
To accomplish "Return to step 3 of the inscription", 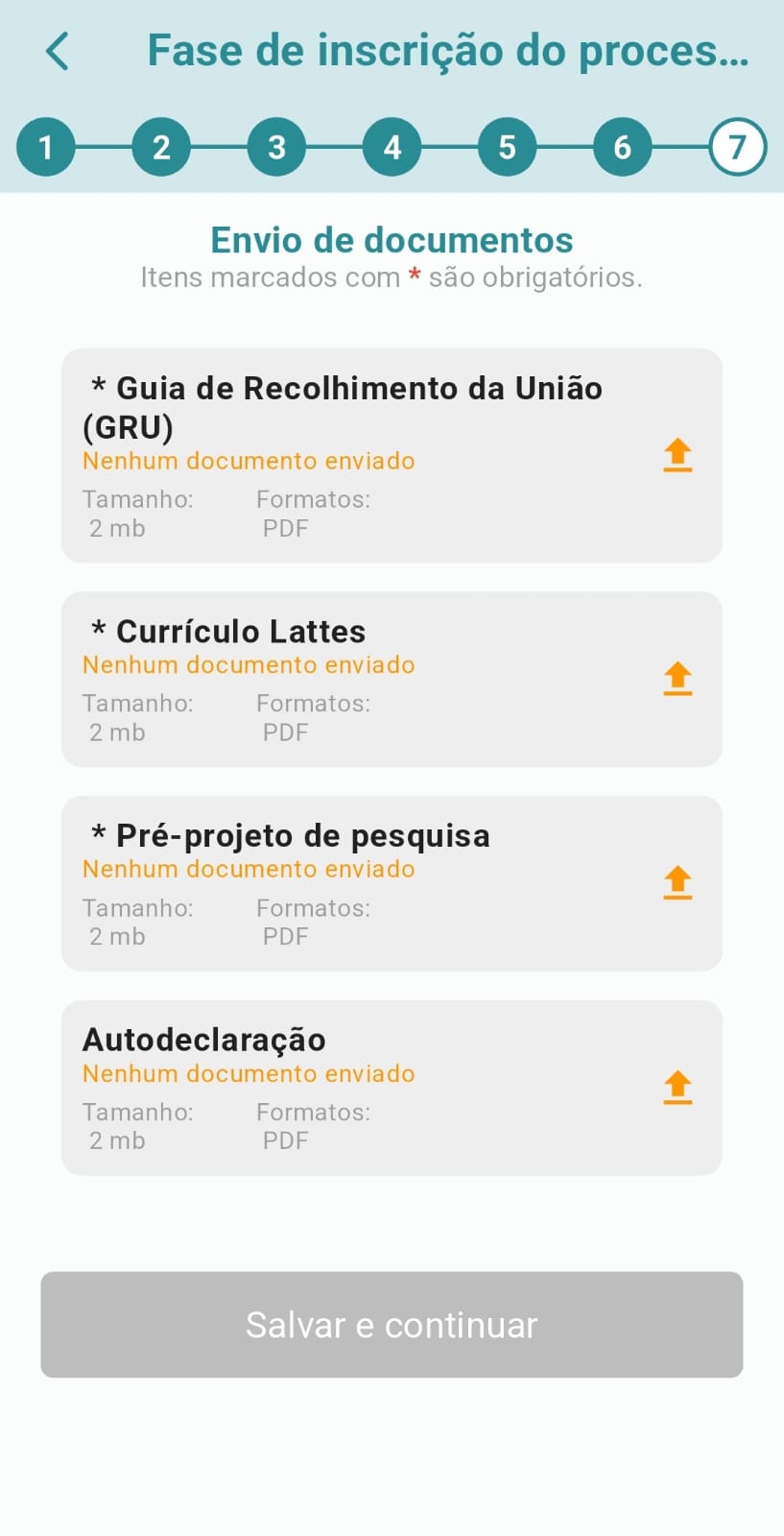I will click(276, 147).
